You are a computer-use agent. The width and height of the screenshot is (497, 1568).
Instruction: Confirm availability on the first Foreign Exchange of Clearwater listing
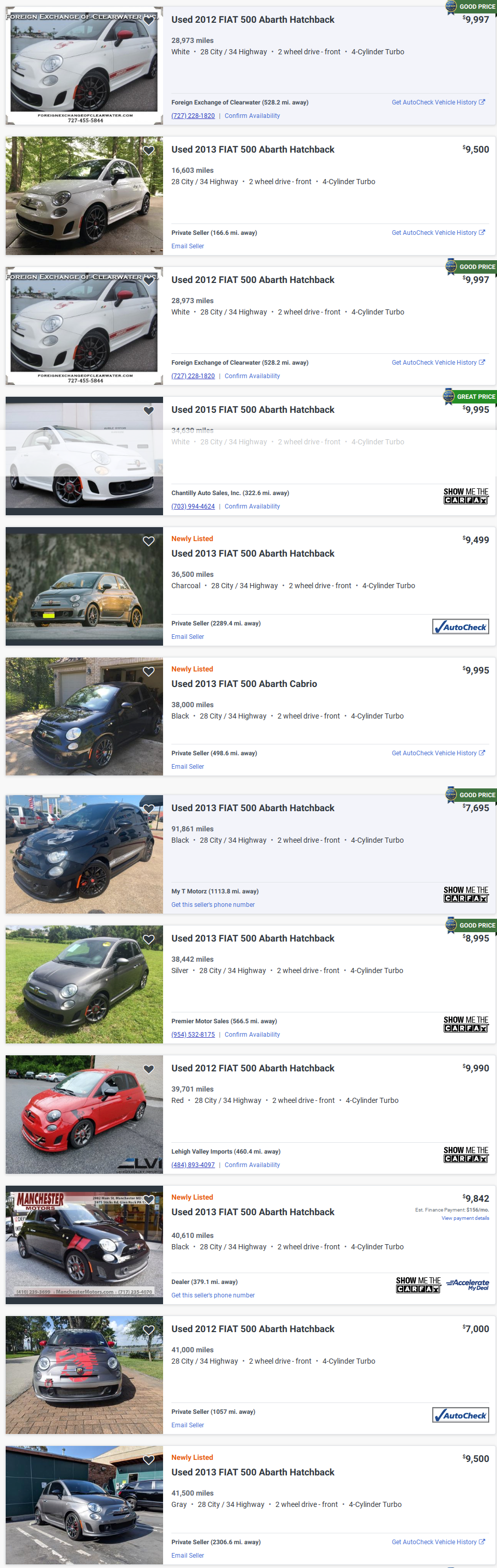[252, 116]
